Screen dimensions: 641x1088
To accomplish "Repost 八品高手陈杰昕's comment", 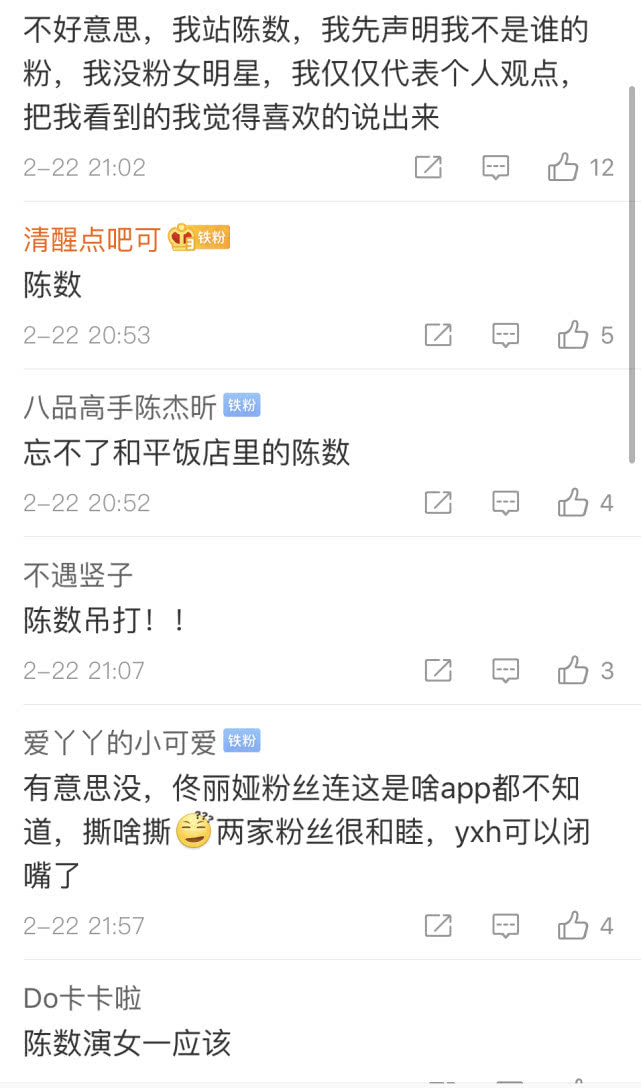I will 438,503.
